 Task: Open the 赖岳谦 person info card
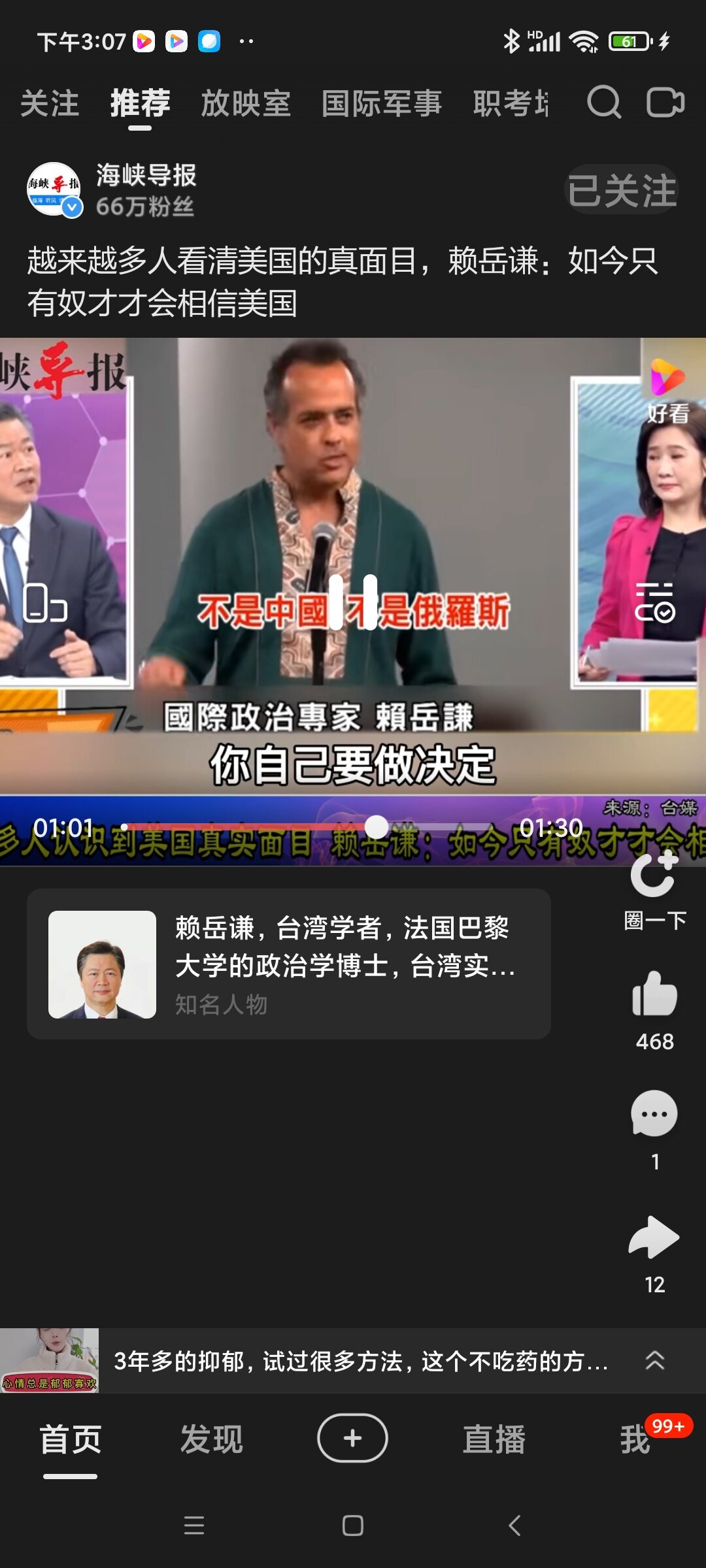coord(288,964)
